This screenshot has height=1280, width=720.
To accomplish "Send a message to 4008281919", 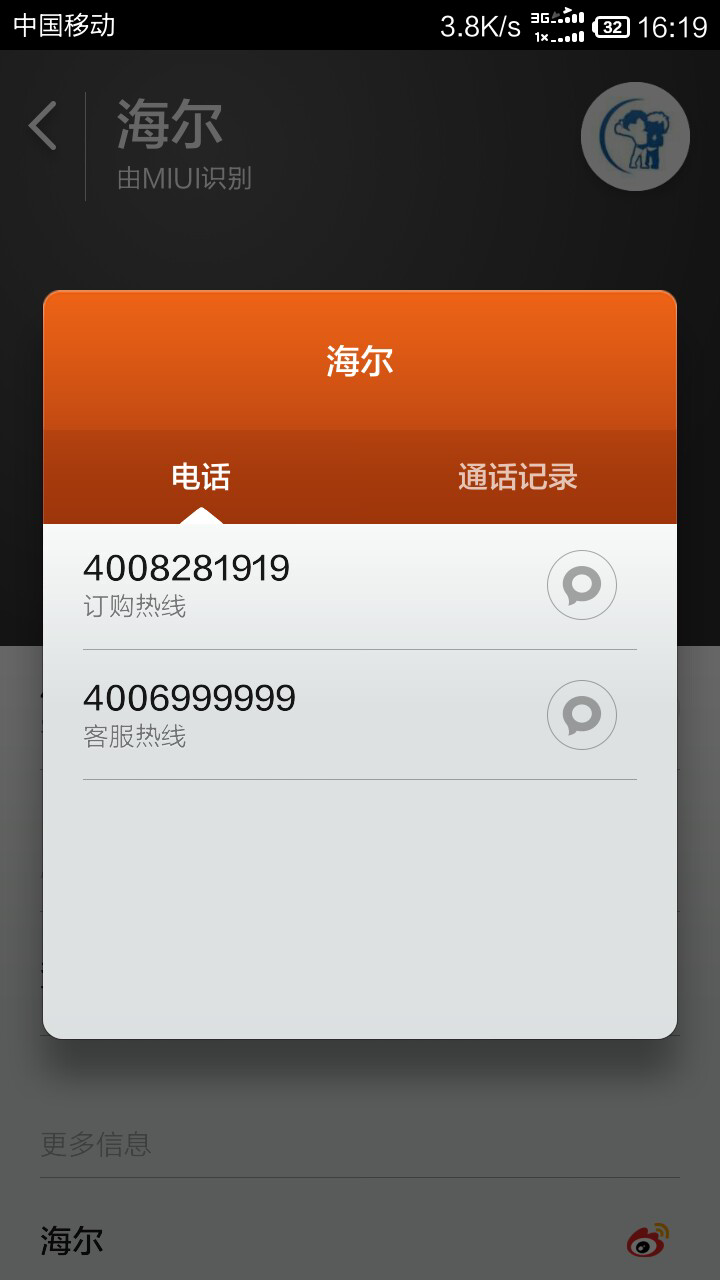I will 582,585.
